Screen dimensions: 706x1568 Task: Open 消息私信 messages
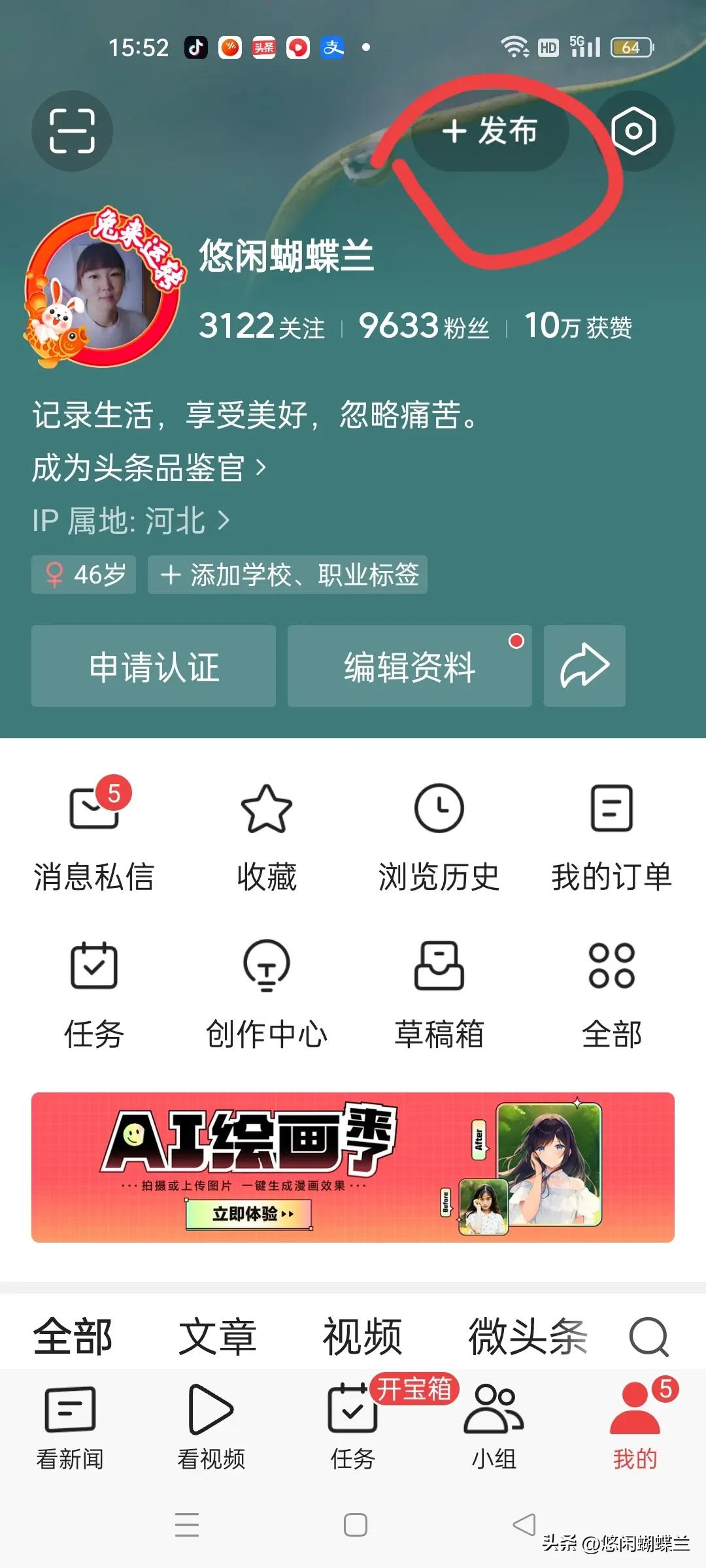tap(94, 836)
